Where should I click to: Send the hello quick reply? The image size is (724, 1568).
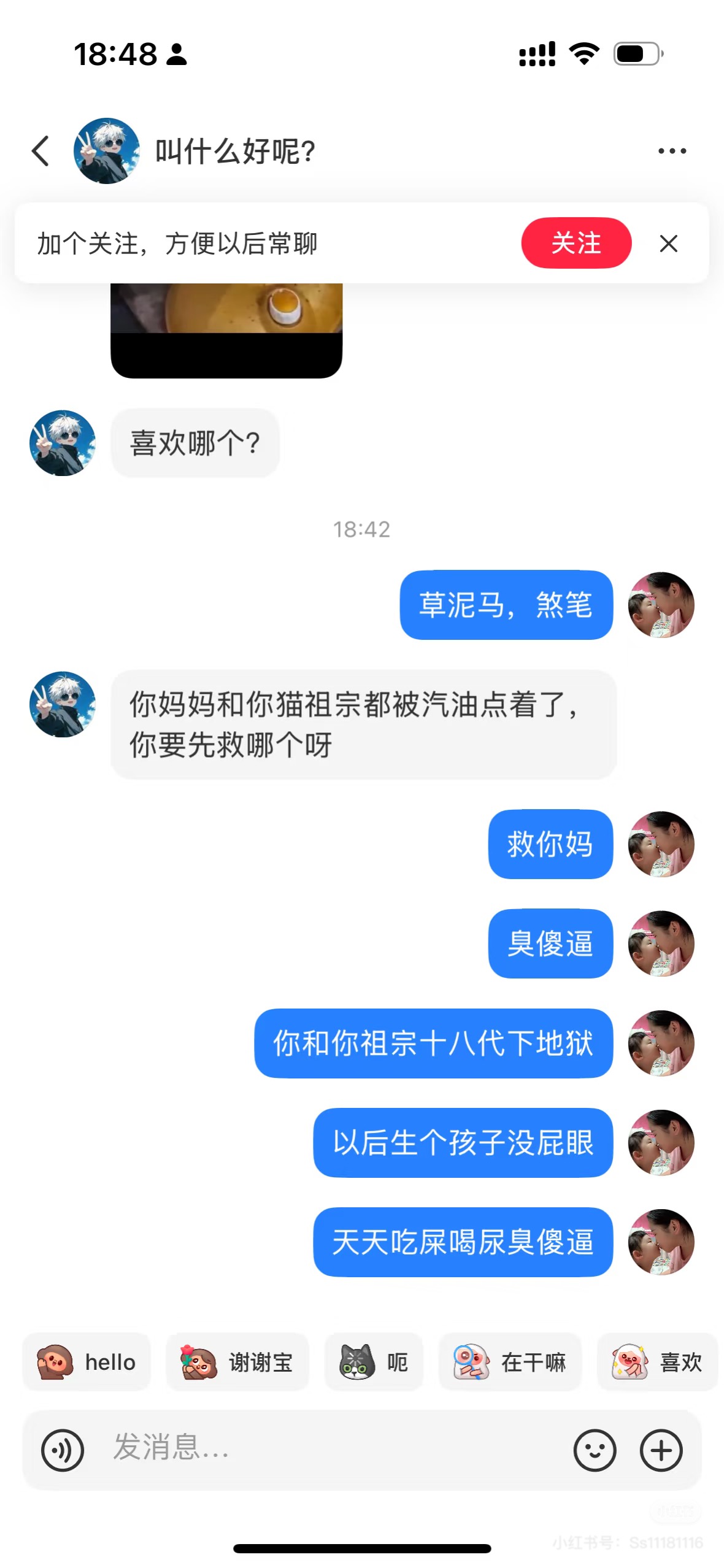87,1362
